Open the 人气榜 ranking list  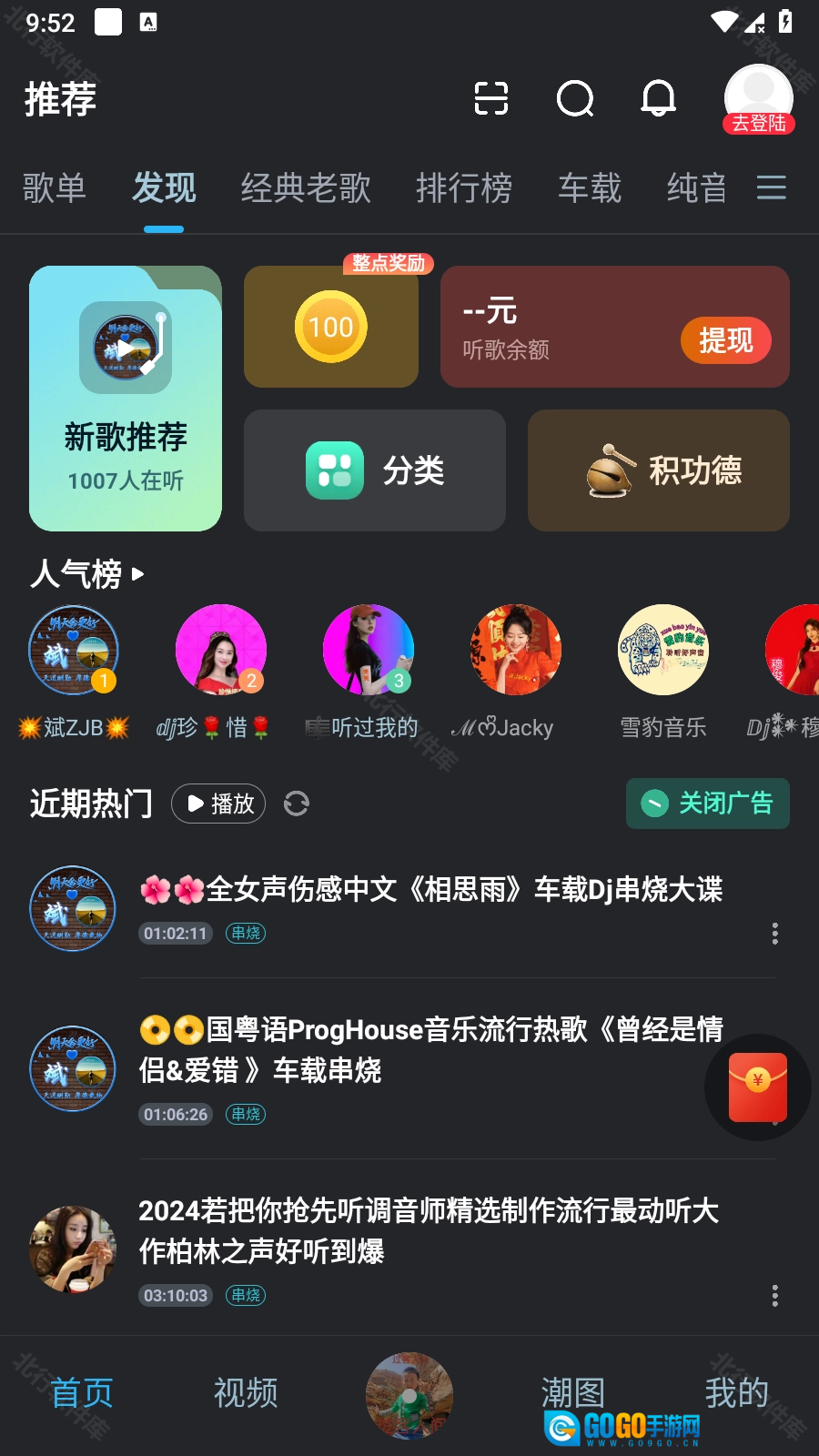pos(86,574)
